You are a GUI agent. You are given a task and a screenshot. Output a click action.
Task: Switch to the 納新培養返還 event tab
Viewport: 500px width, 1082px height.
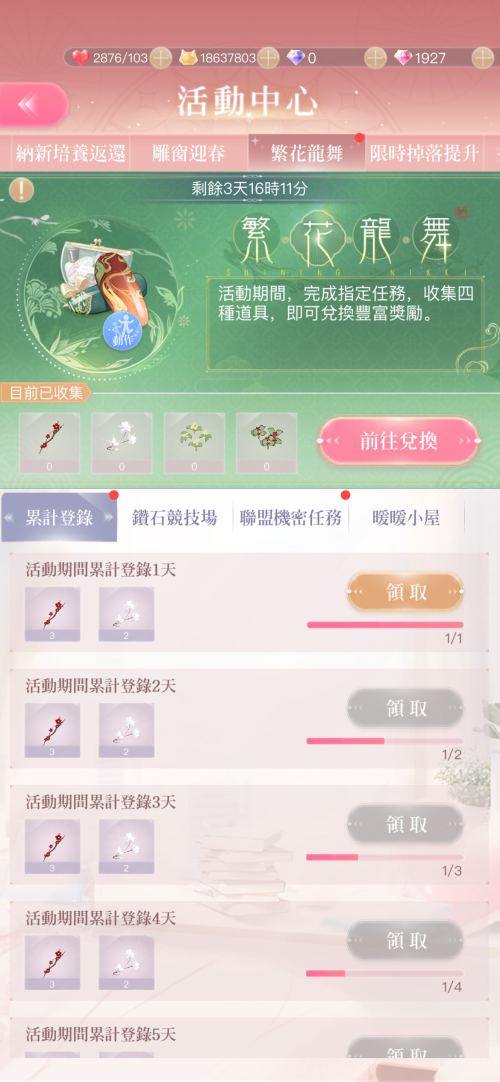point(70,153)
